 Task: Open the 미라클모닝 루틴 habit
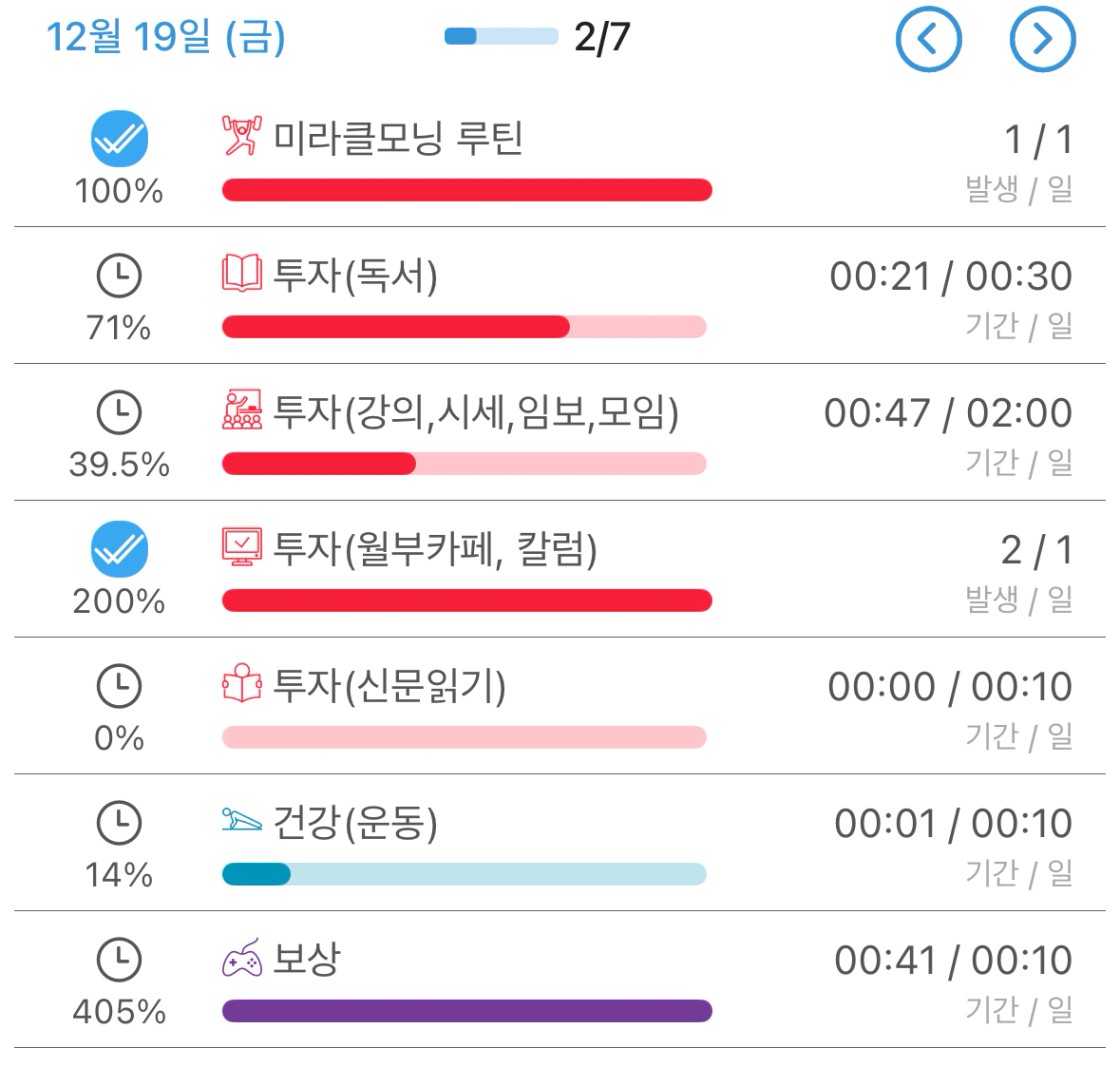coord(398,140)
